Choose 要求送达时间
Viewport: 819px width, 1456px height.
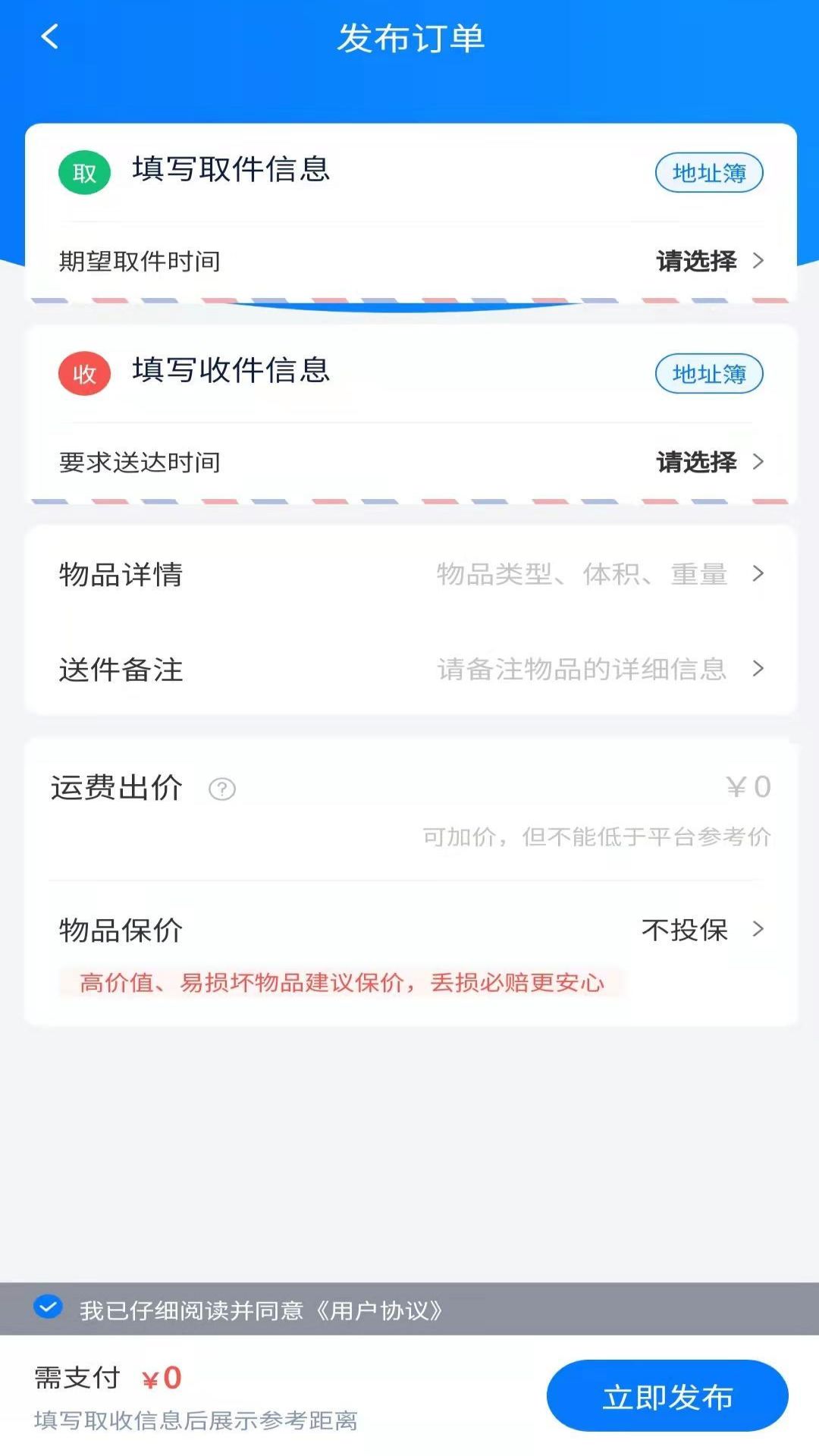point(411,462)
